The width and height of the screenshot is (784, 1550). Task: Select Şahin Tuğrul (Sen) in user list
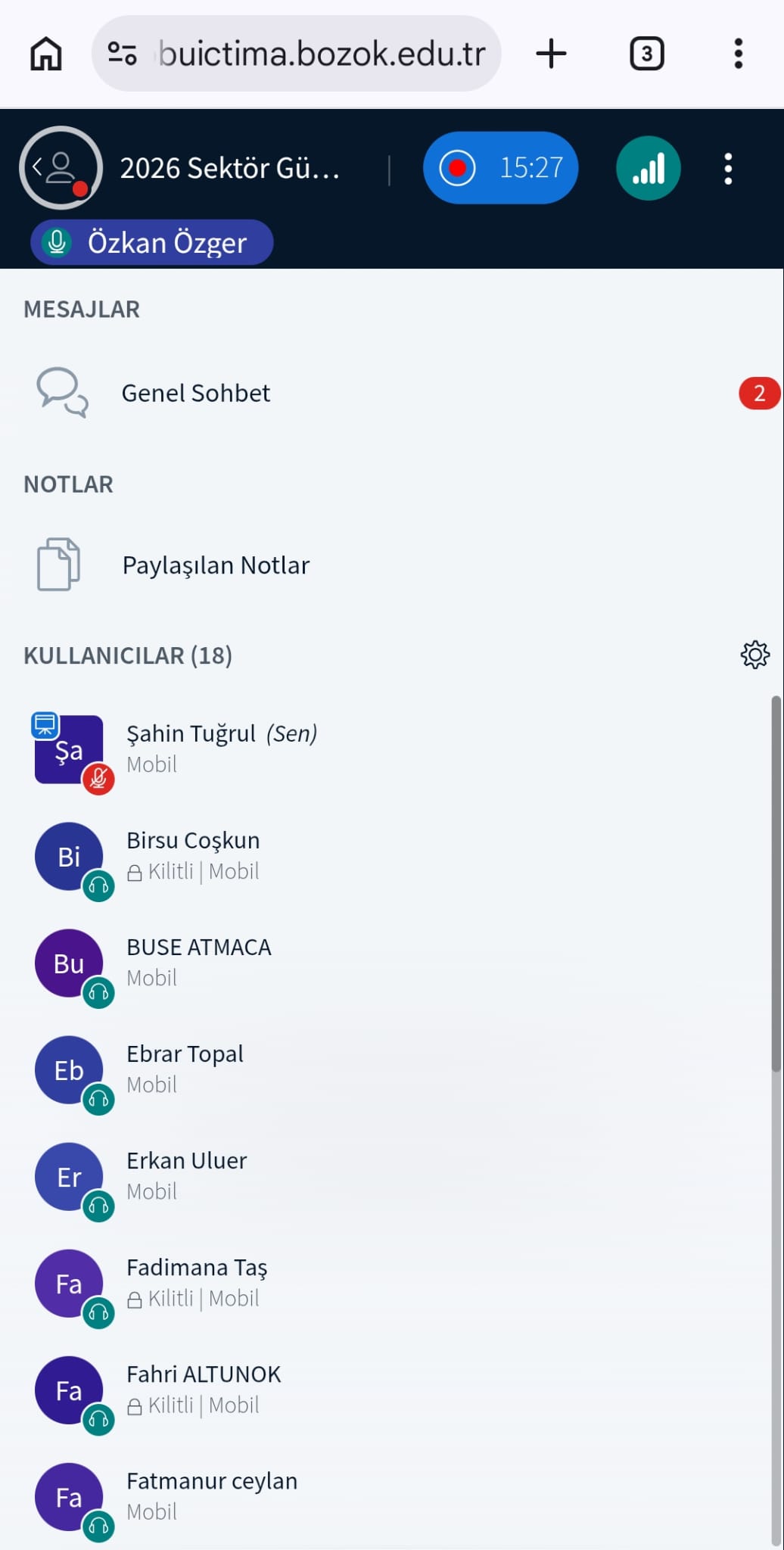pyautogui.click(x=219, y=749)
